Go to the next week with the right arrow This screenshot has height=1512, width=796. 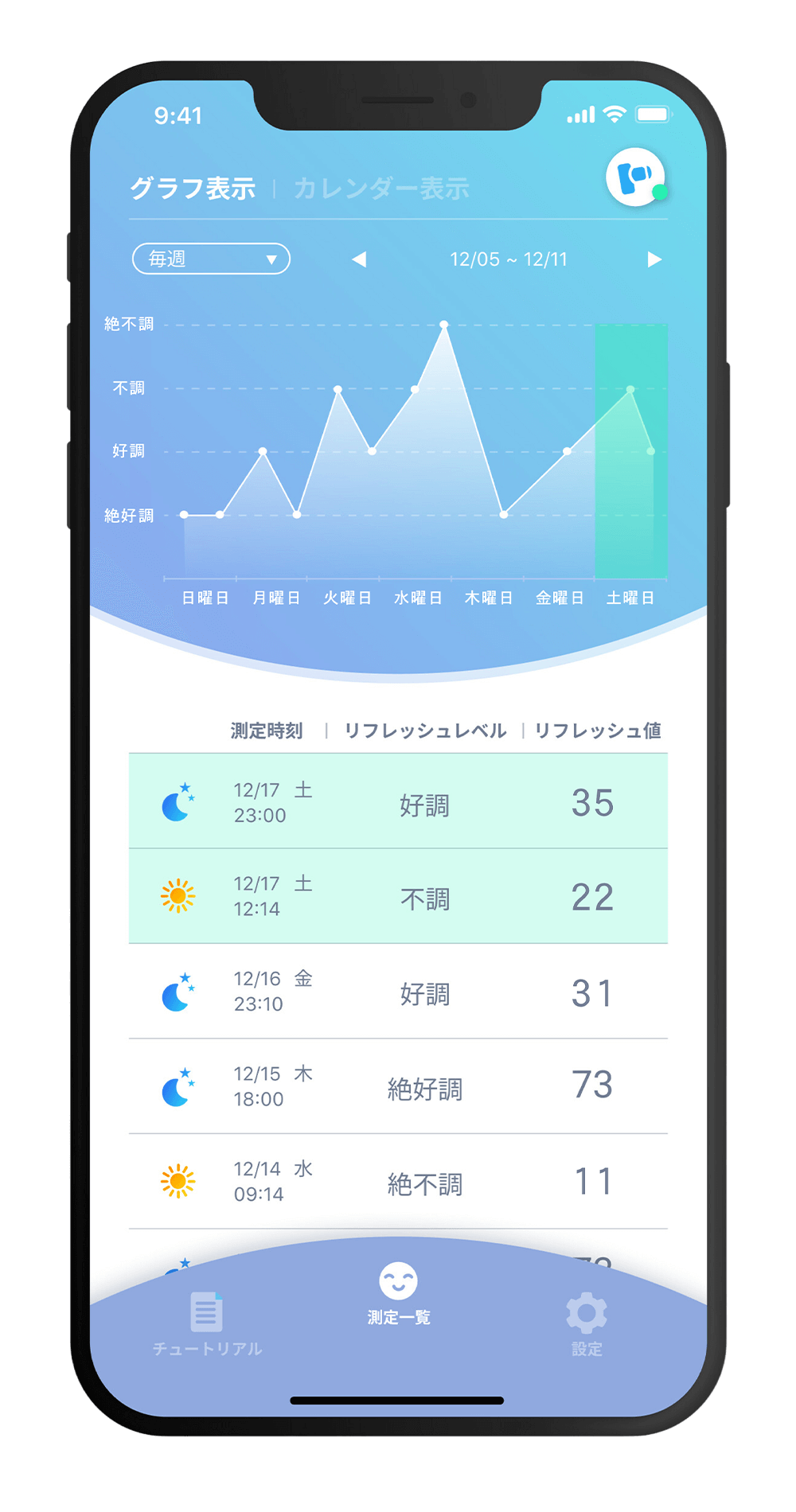pos(654,259)
